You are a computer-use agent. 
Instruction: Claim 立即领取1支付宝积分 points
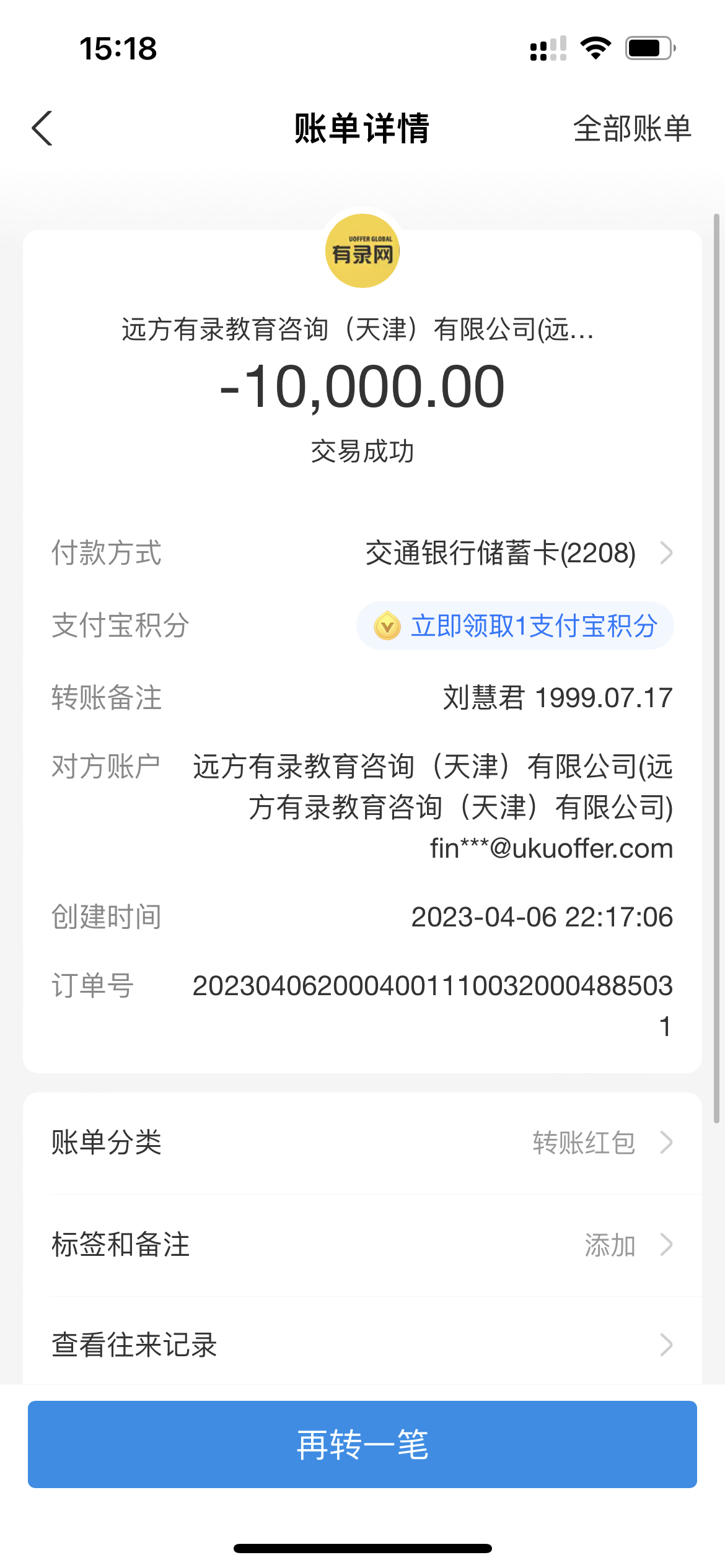[515, 626]
